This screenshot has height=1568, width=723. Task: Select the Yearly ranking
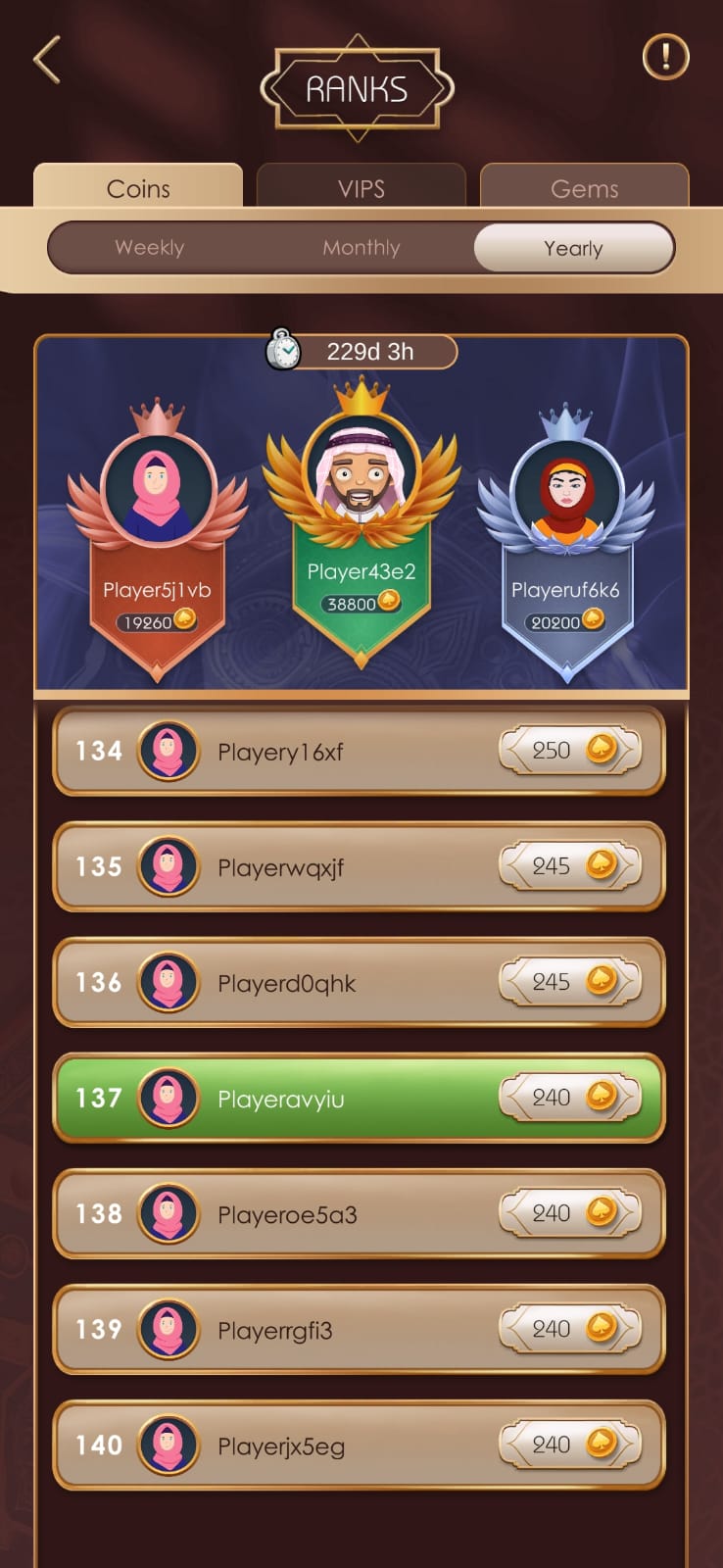click(x=573, y=248)
